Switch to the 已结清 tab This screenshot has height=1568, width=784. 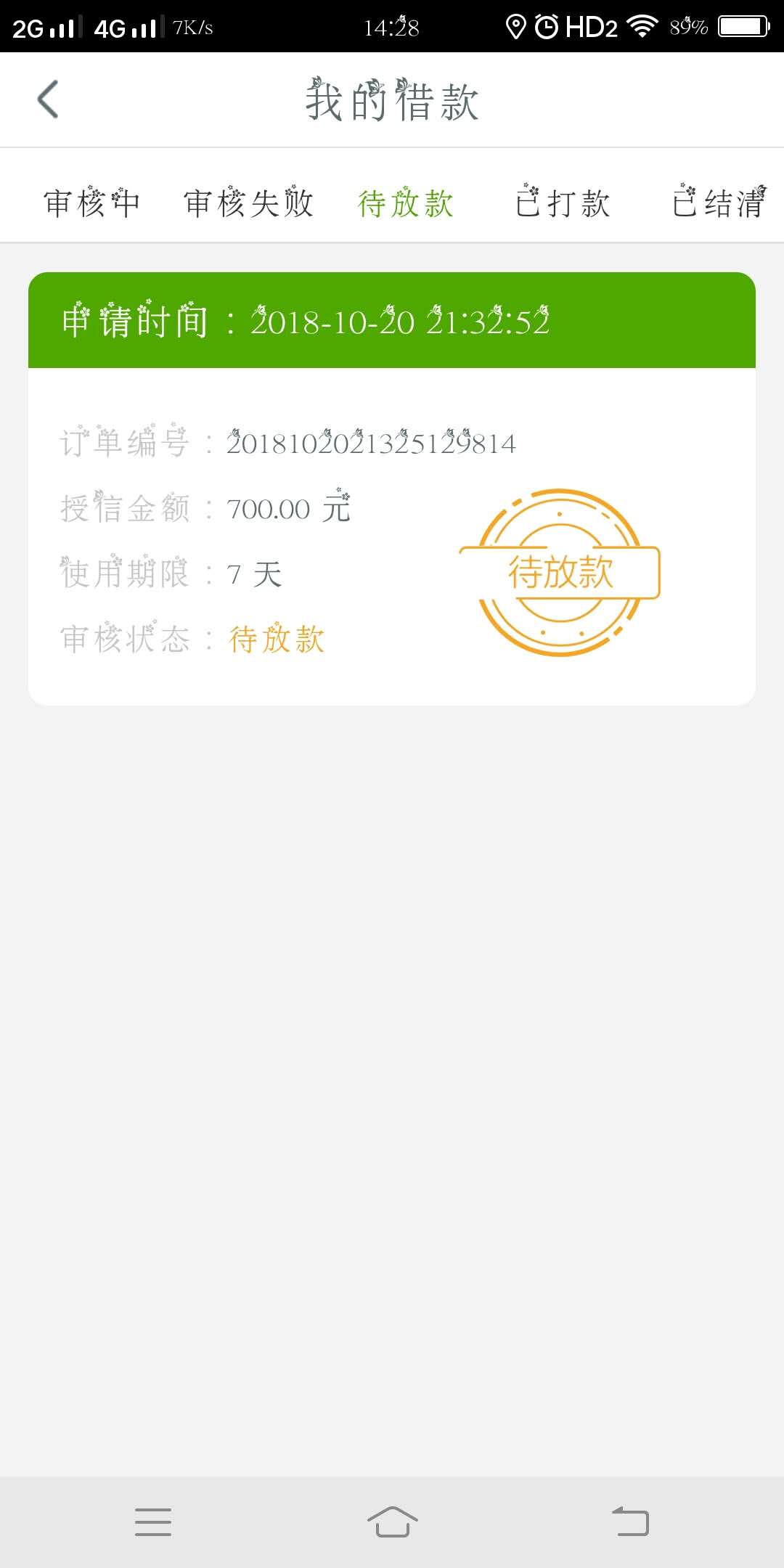tap(719, 203)
